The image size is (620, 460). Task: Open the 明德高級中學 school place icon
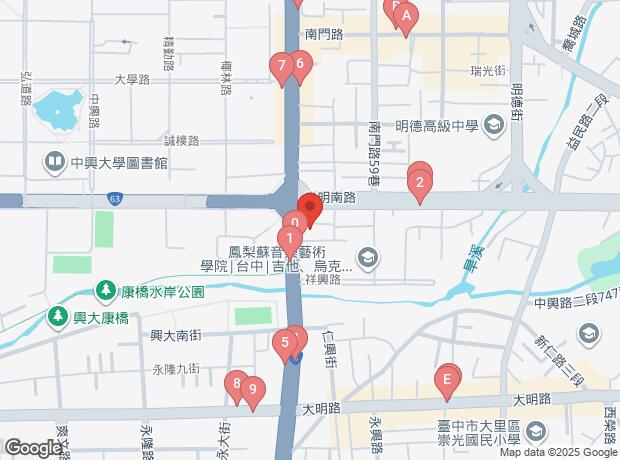tap(493, 126)
